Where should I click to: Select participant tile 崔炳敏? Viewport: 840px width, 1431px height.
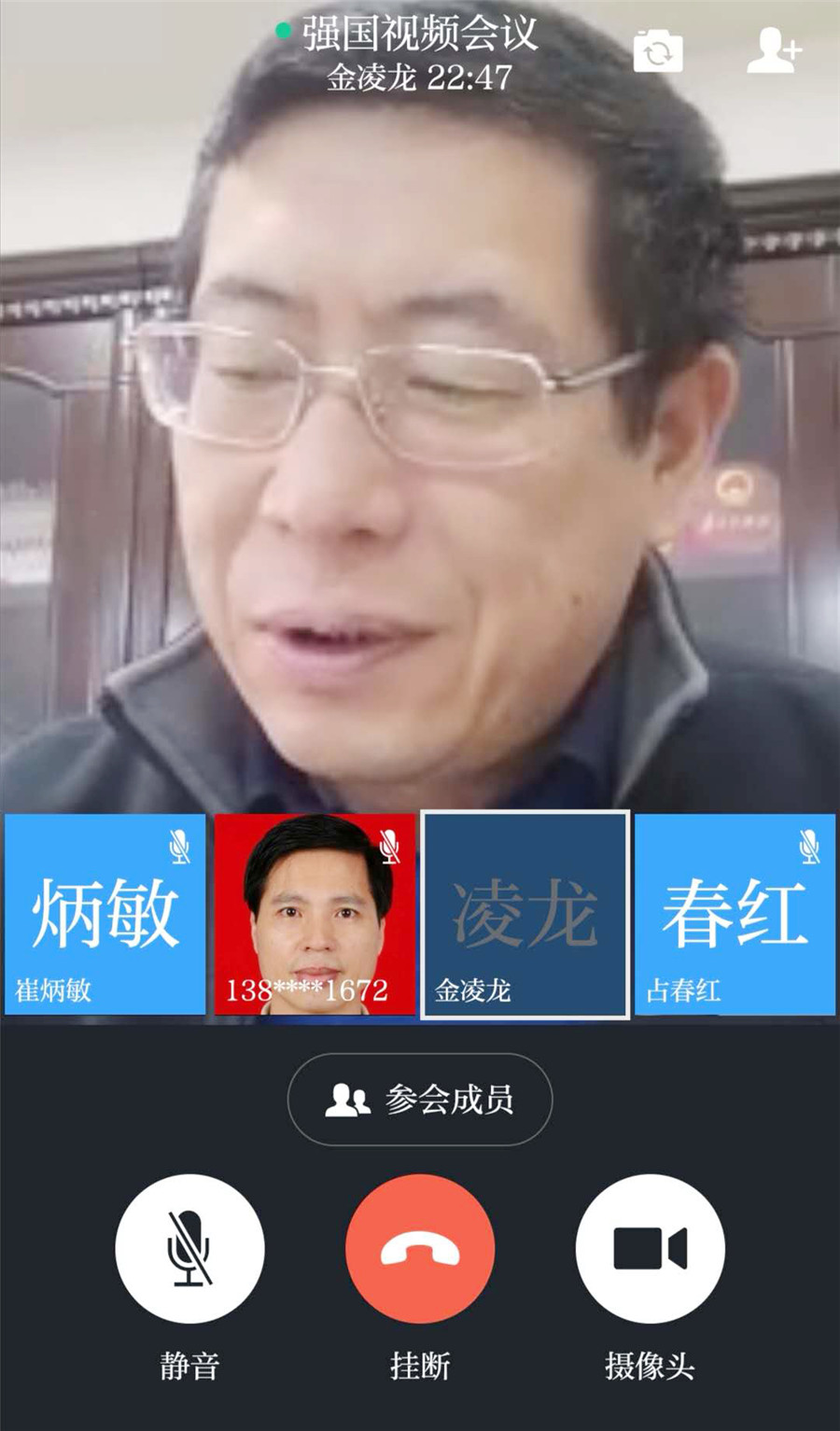click(105, 914)
